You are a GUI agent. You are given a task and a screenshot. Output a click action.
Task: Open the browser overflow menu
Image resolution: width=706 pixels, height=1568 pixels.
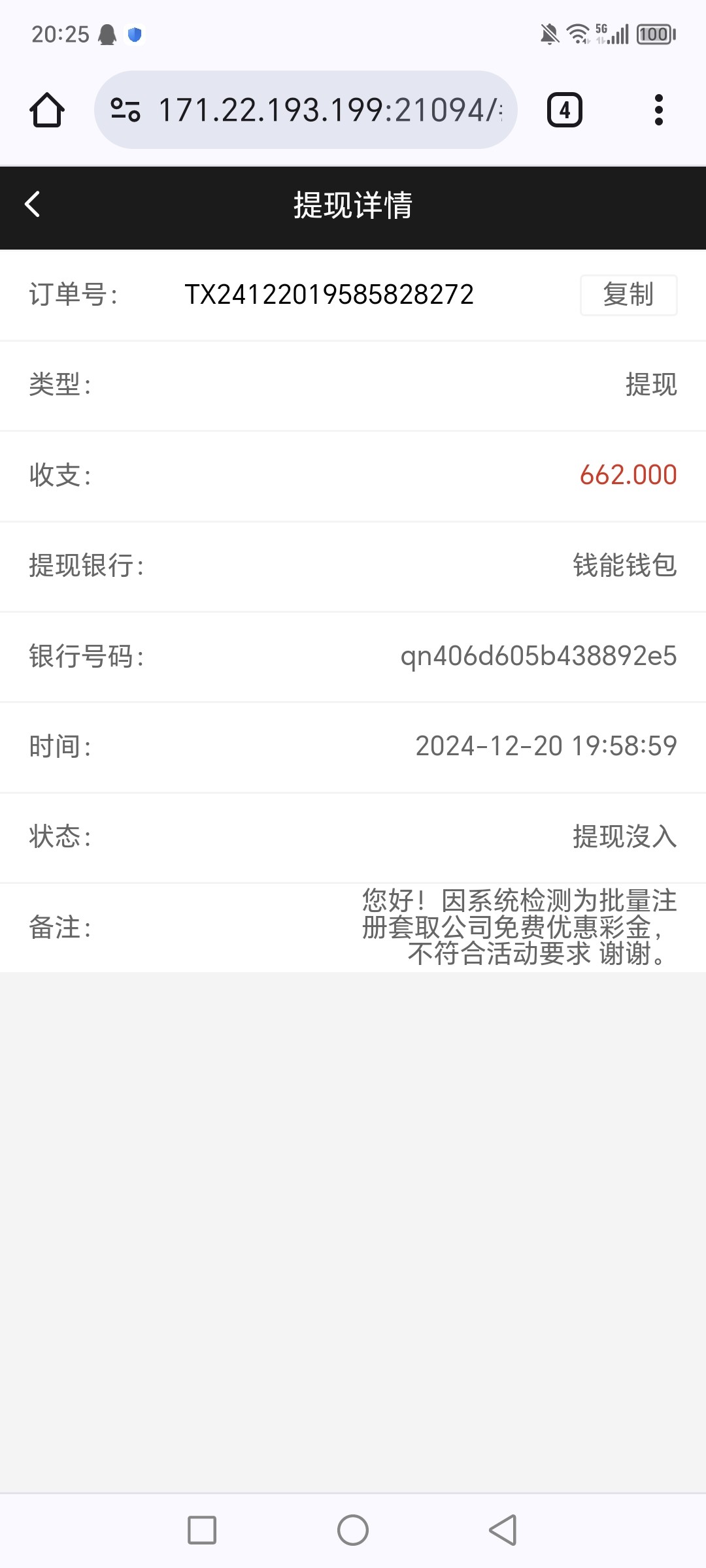(659, 110)
